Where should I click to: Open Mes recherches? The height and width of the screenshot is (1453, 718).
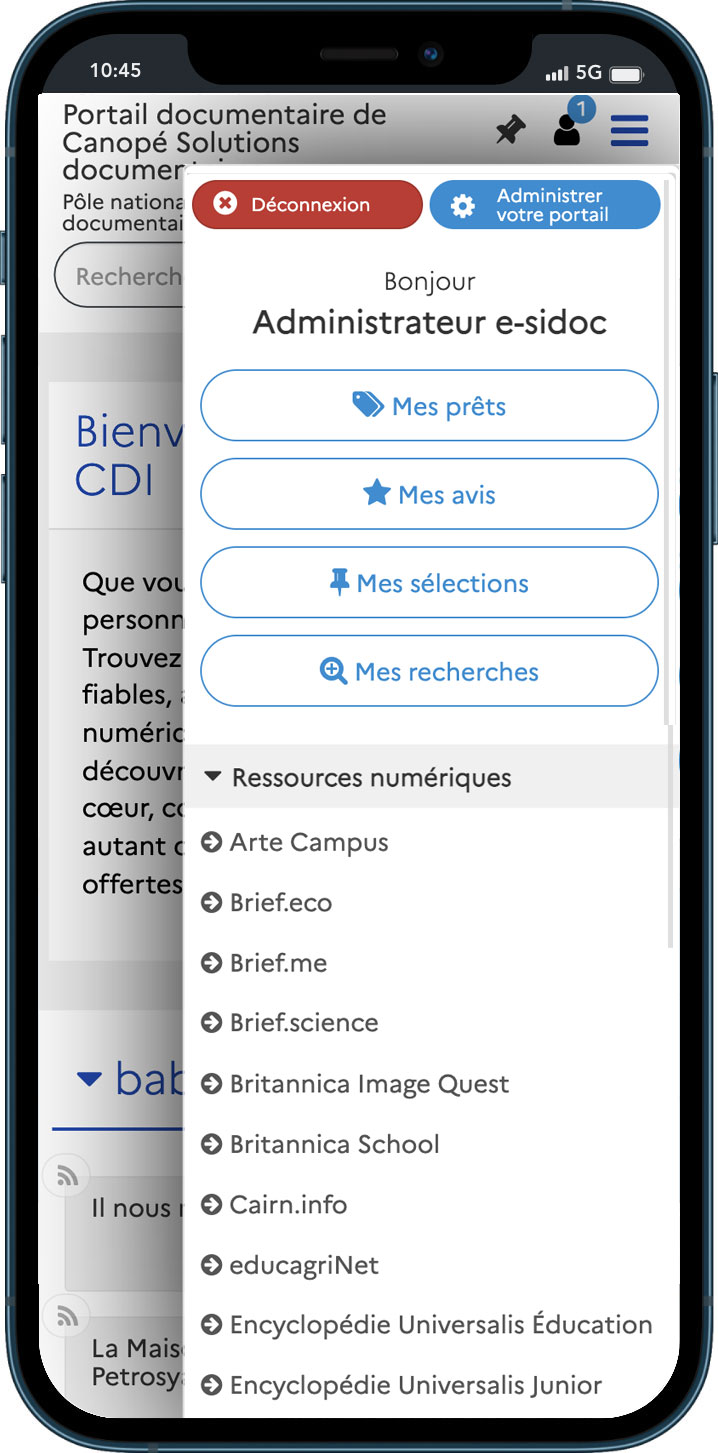pyautogui.click(x=430, y=671)
